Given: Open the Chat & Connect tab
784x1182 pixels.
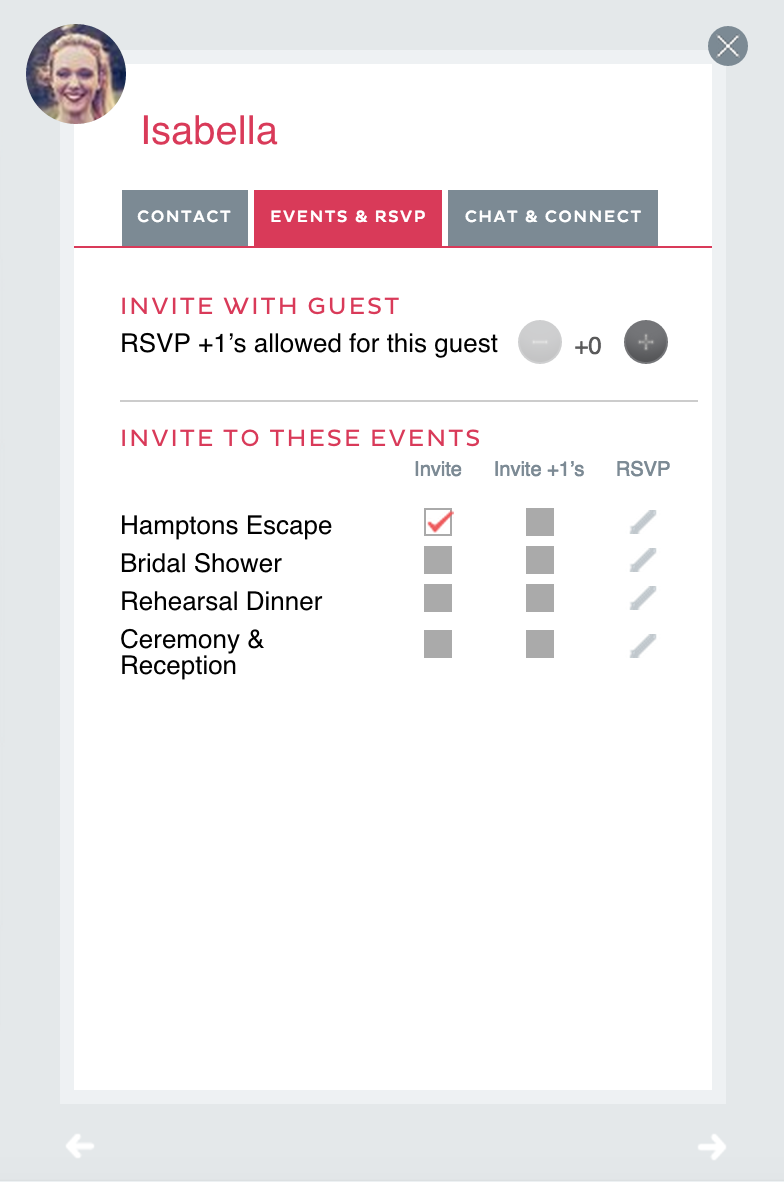Looking at the screenshot, I should coord(553,217).
